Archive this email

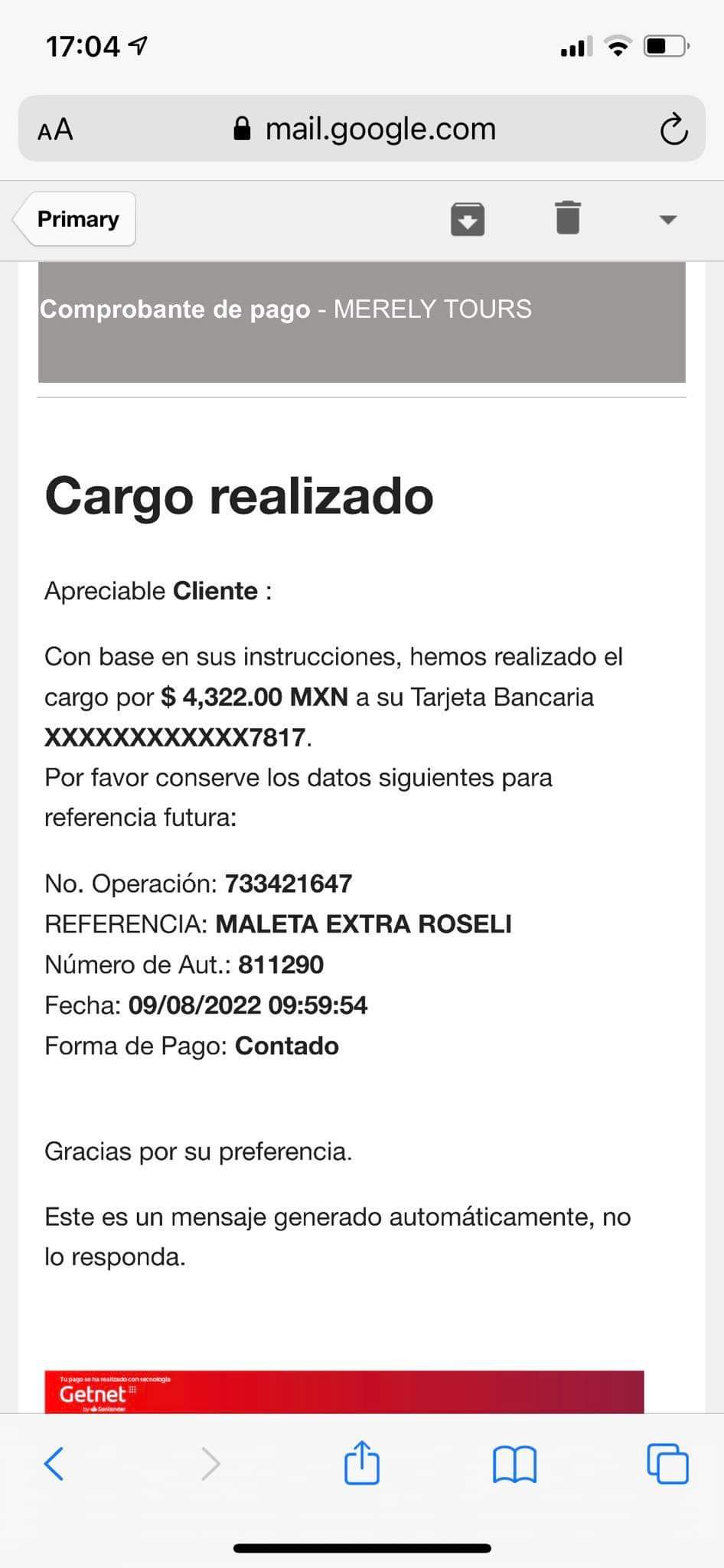tap(468, 219)
